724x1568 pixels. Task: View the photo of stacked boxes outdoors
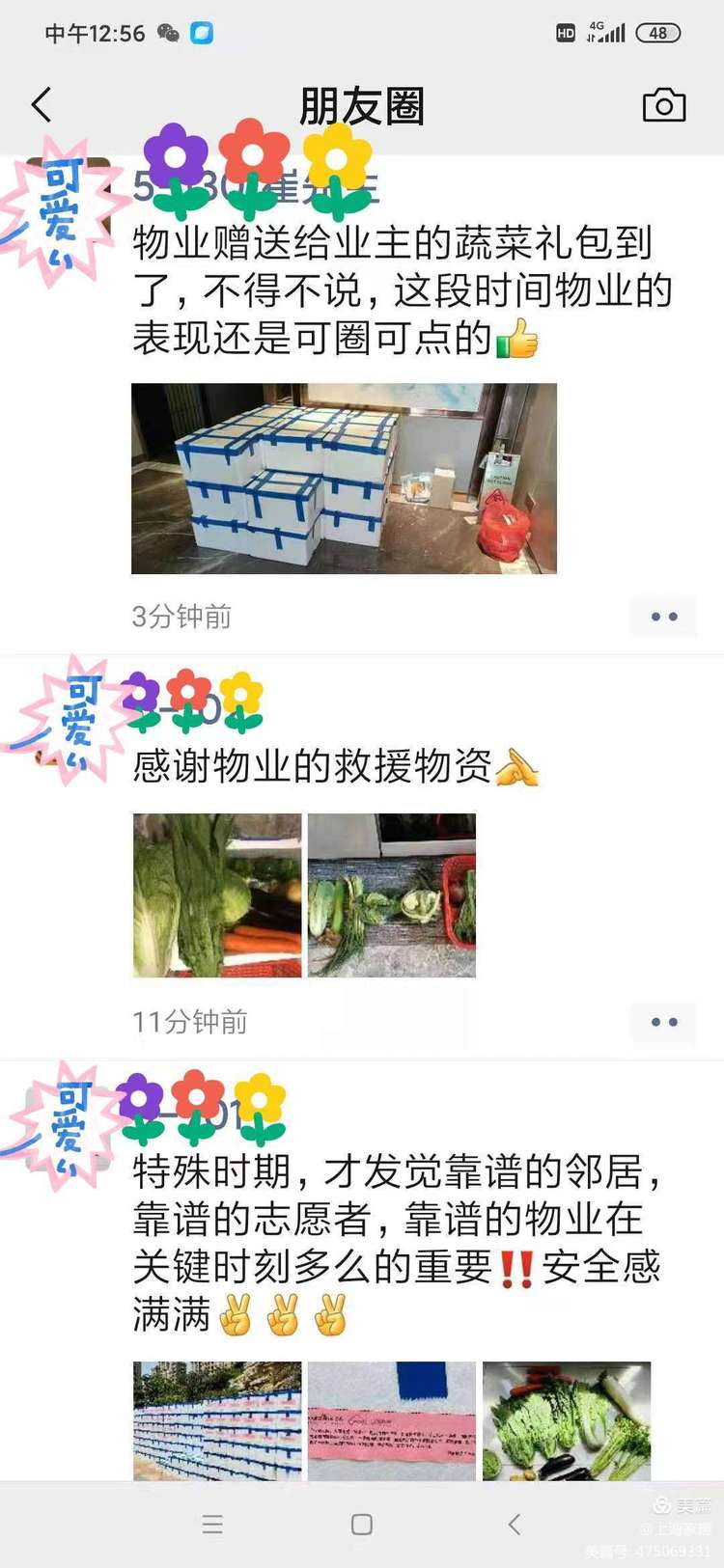point(217,1420)
